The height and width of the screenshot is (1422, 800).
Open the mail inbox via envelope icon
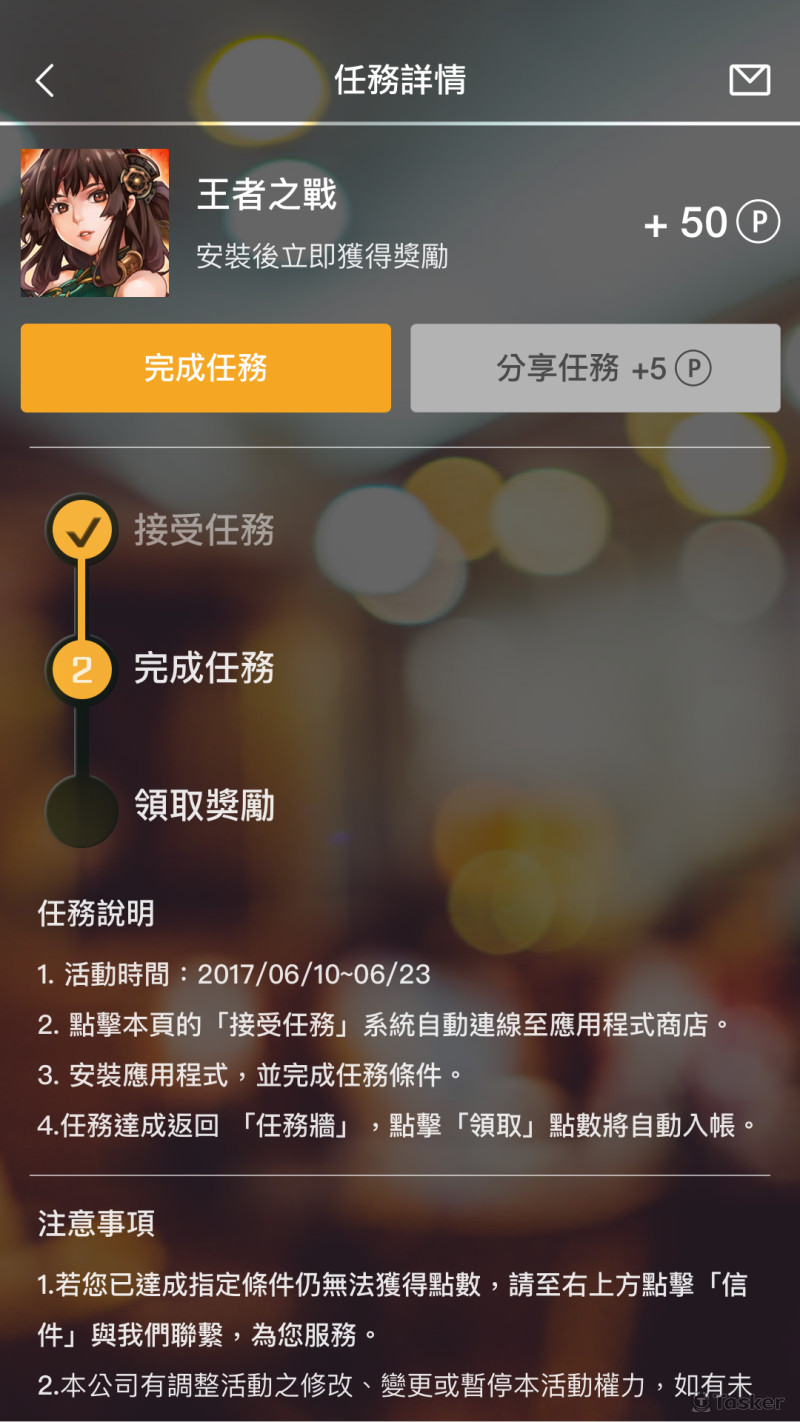[749, 80]
